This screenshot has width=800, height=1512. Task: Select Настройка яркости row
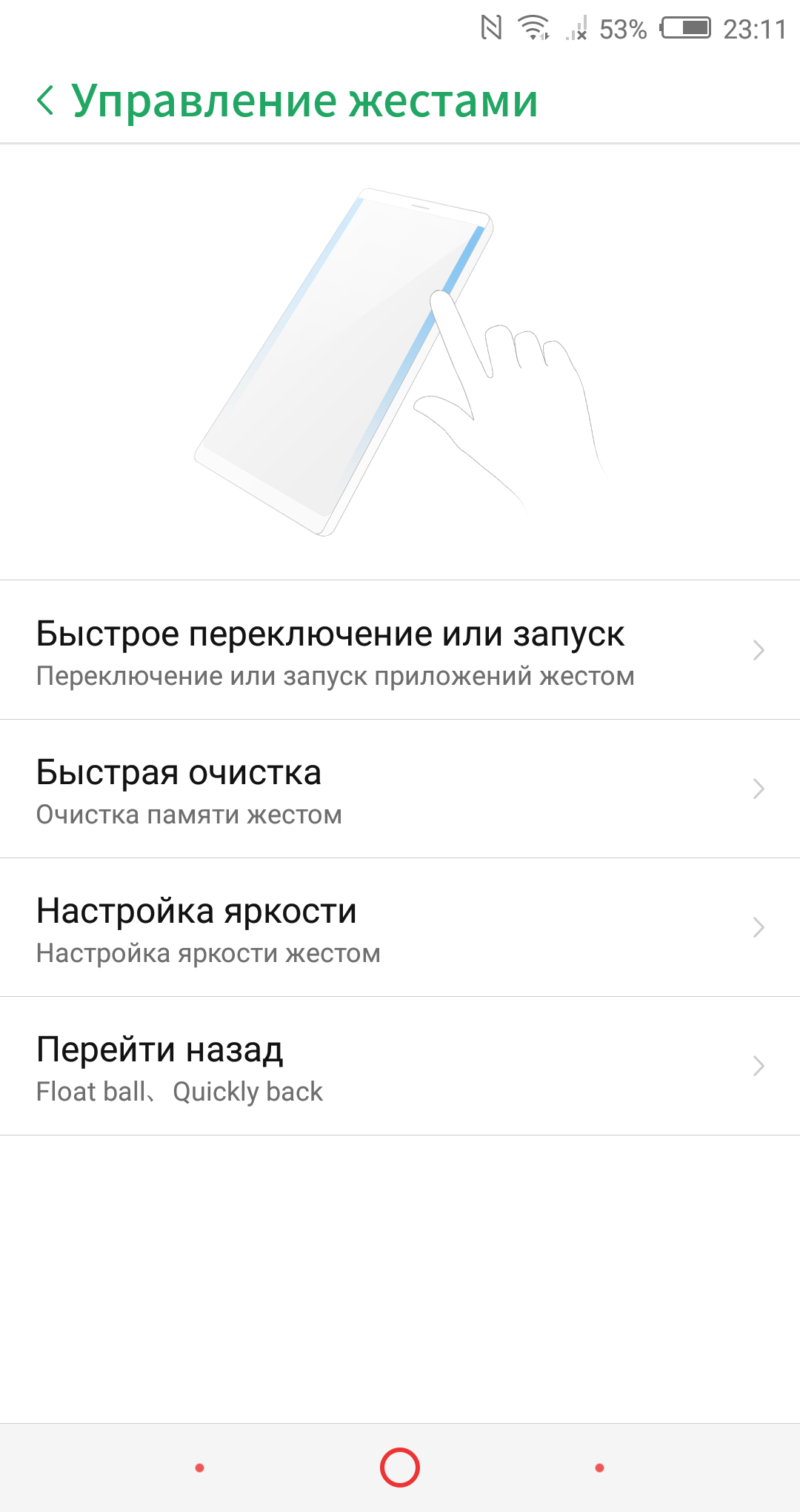pos(400,927)
